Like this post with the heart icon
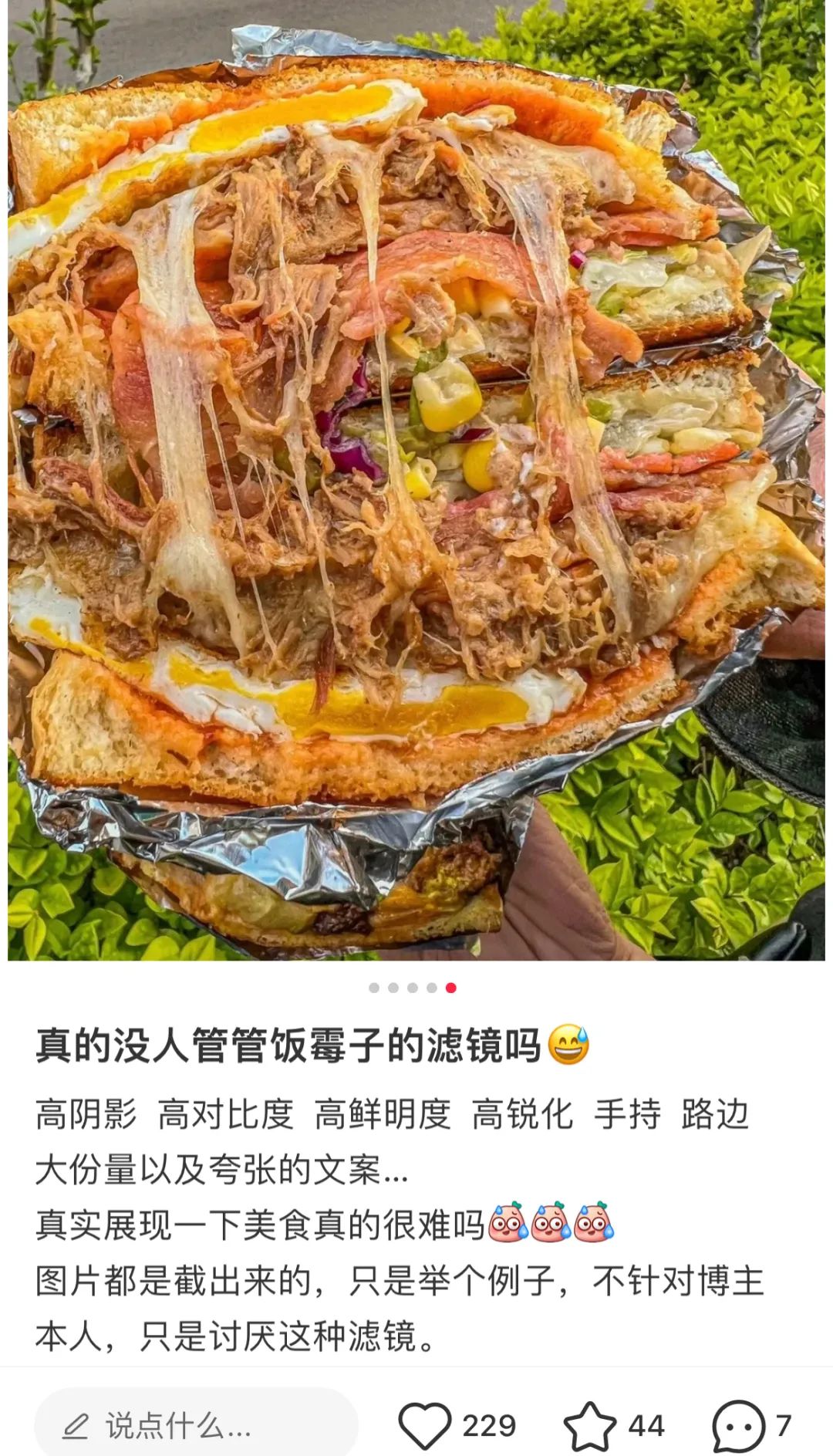This screenshot has width=833, height=1456. tap(425, 1425)
